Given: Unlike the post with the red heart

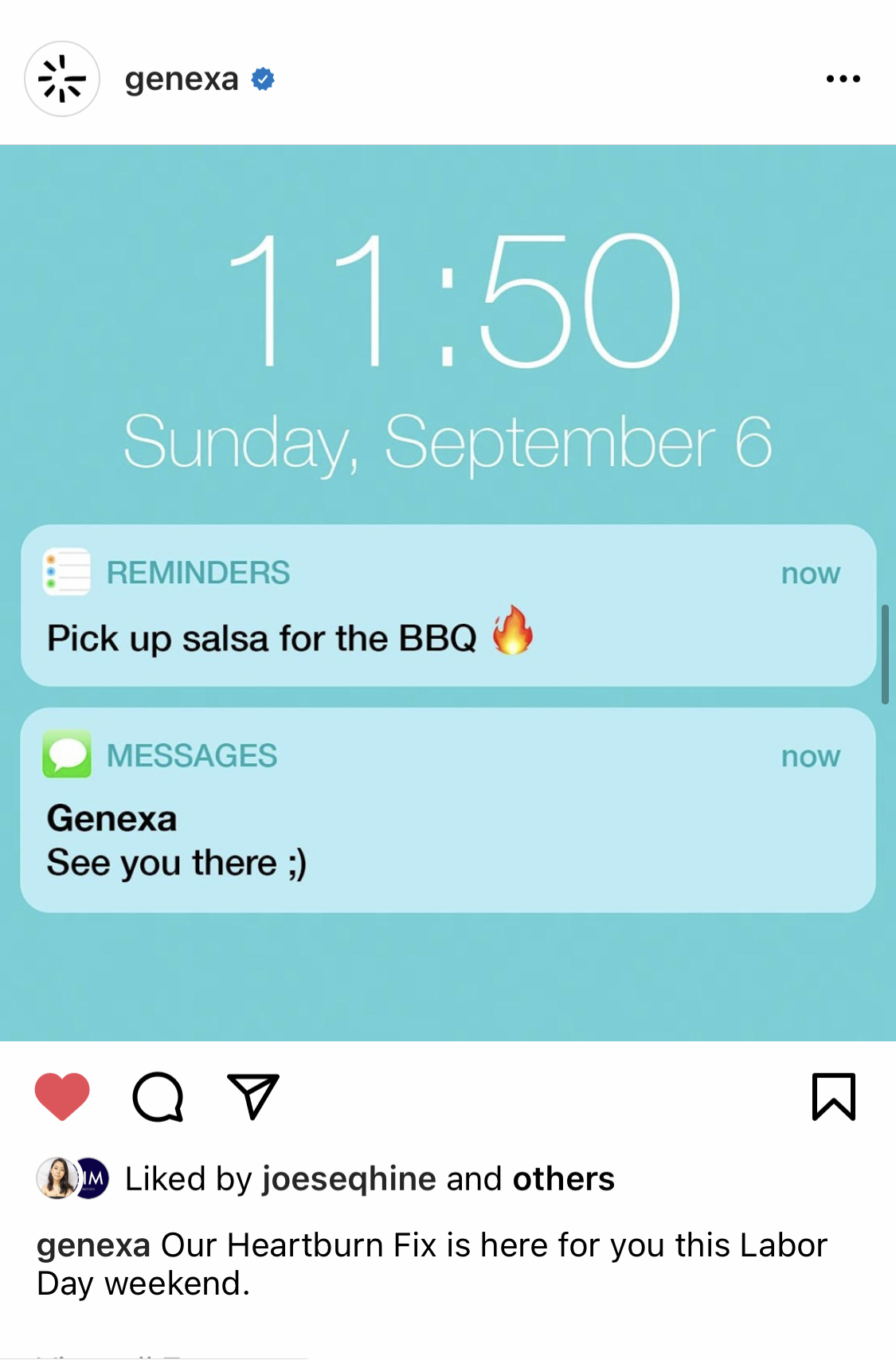Looking at the screenshot, I should click(x=62, y=1096).
